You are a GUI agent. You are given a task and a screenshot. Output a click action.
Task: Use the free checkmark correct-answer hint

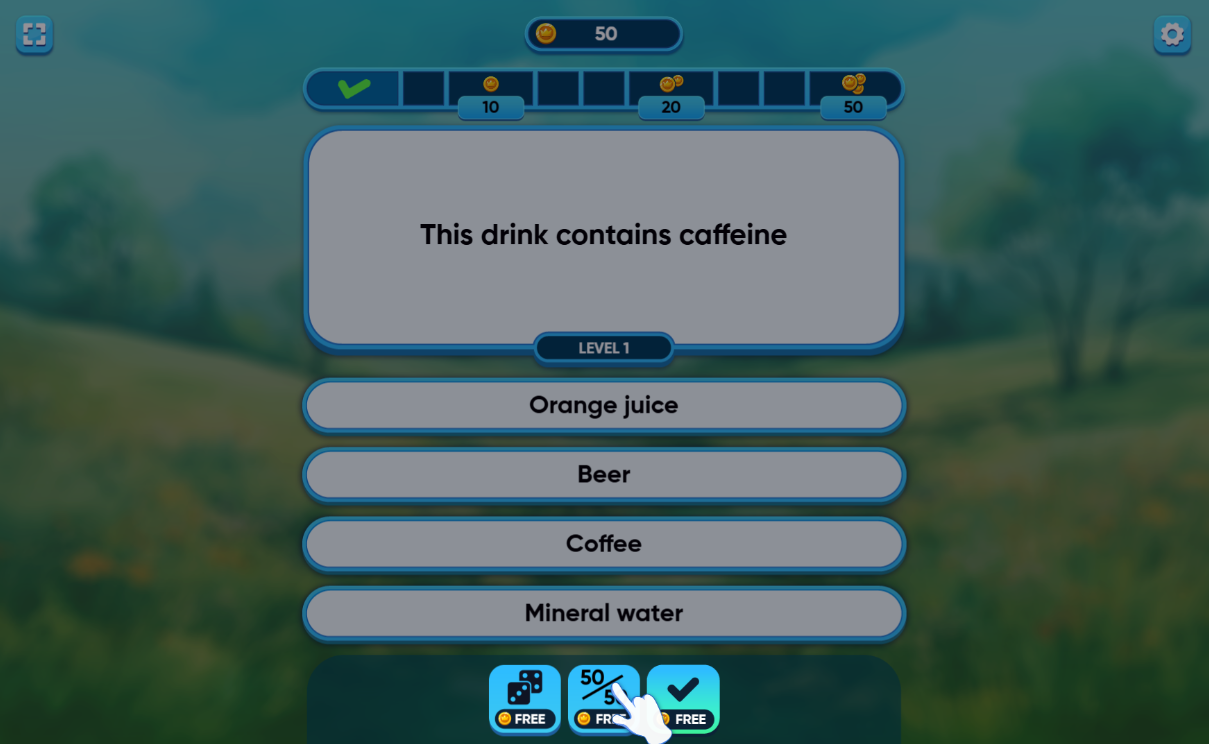[x=684, y=697]
